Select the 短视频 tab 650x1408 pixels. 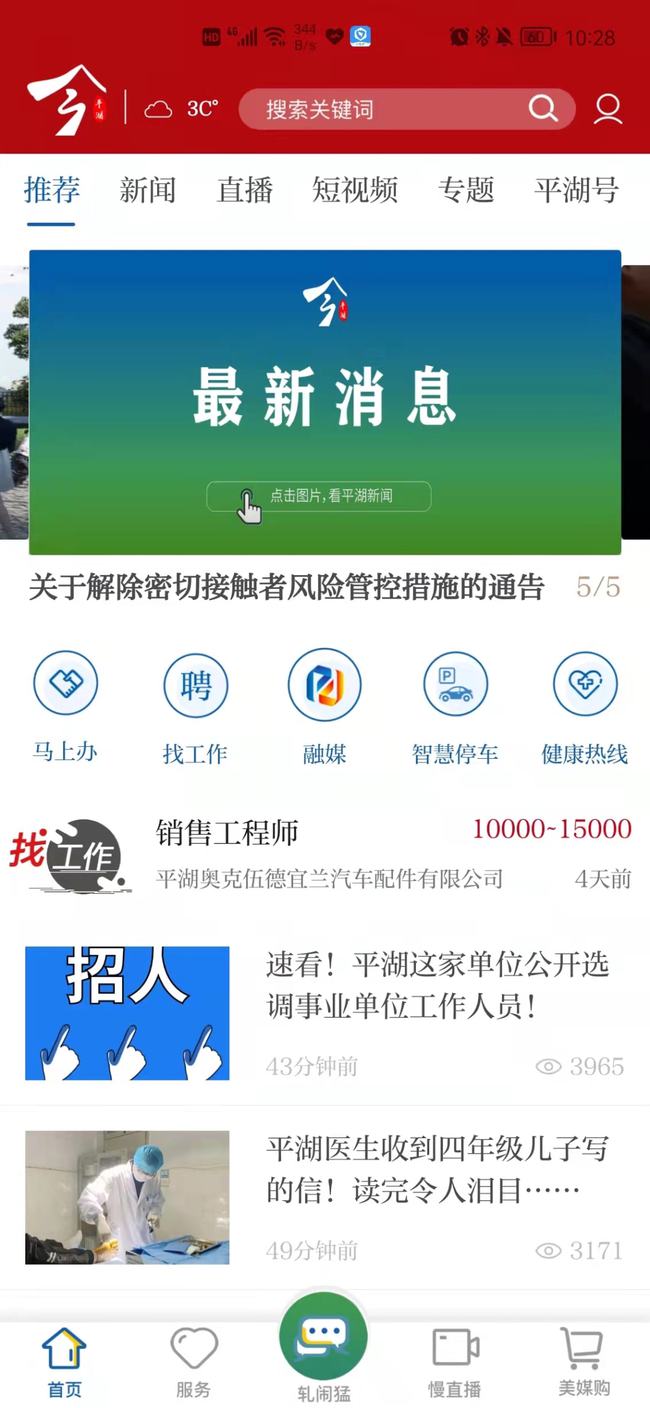355,190
